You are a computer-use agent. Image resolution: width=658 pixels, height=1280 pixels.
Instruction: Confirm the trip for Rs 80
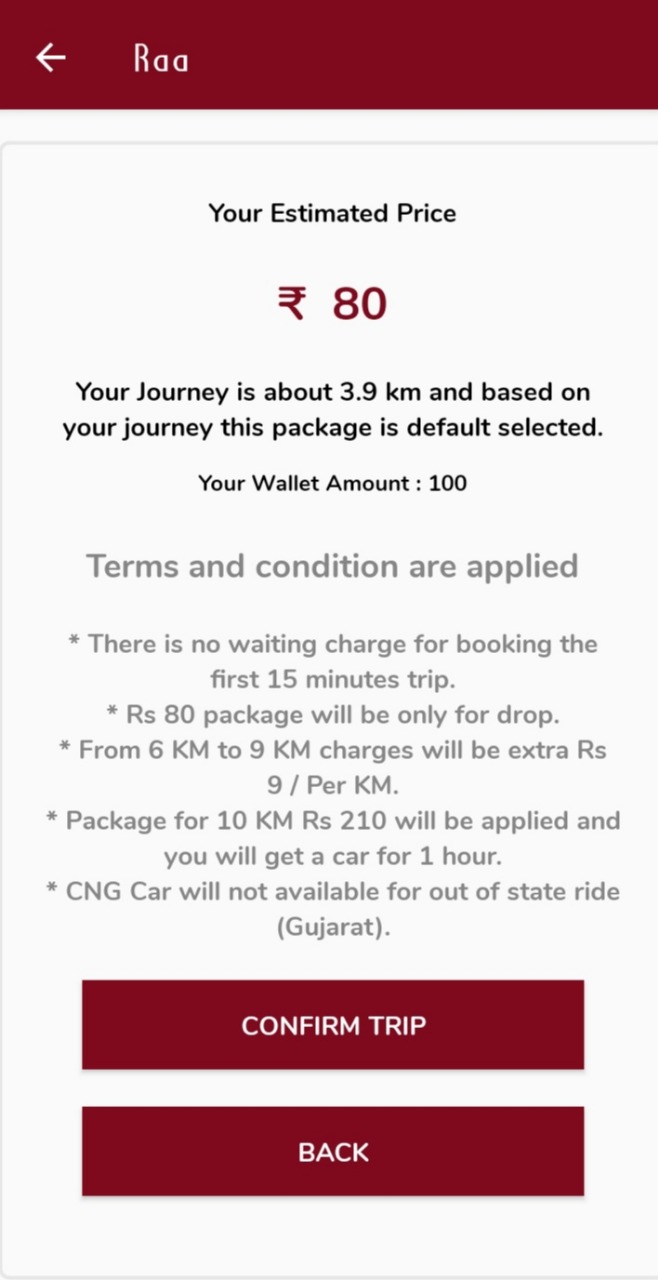(333, 1025)
